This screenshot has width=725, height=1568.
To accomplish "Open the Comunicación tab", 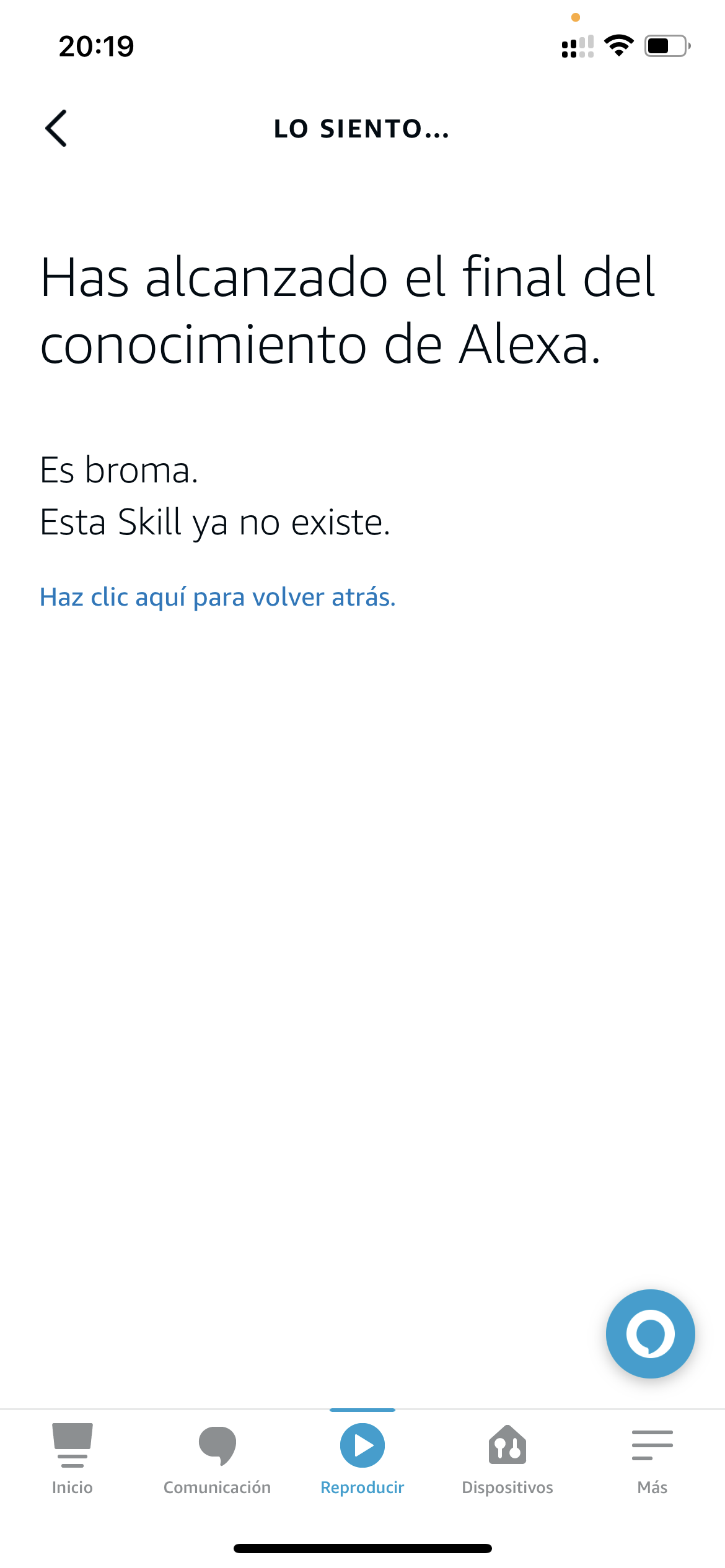I will [217, 1460].
